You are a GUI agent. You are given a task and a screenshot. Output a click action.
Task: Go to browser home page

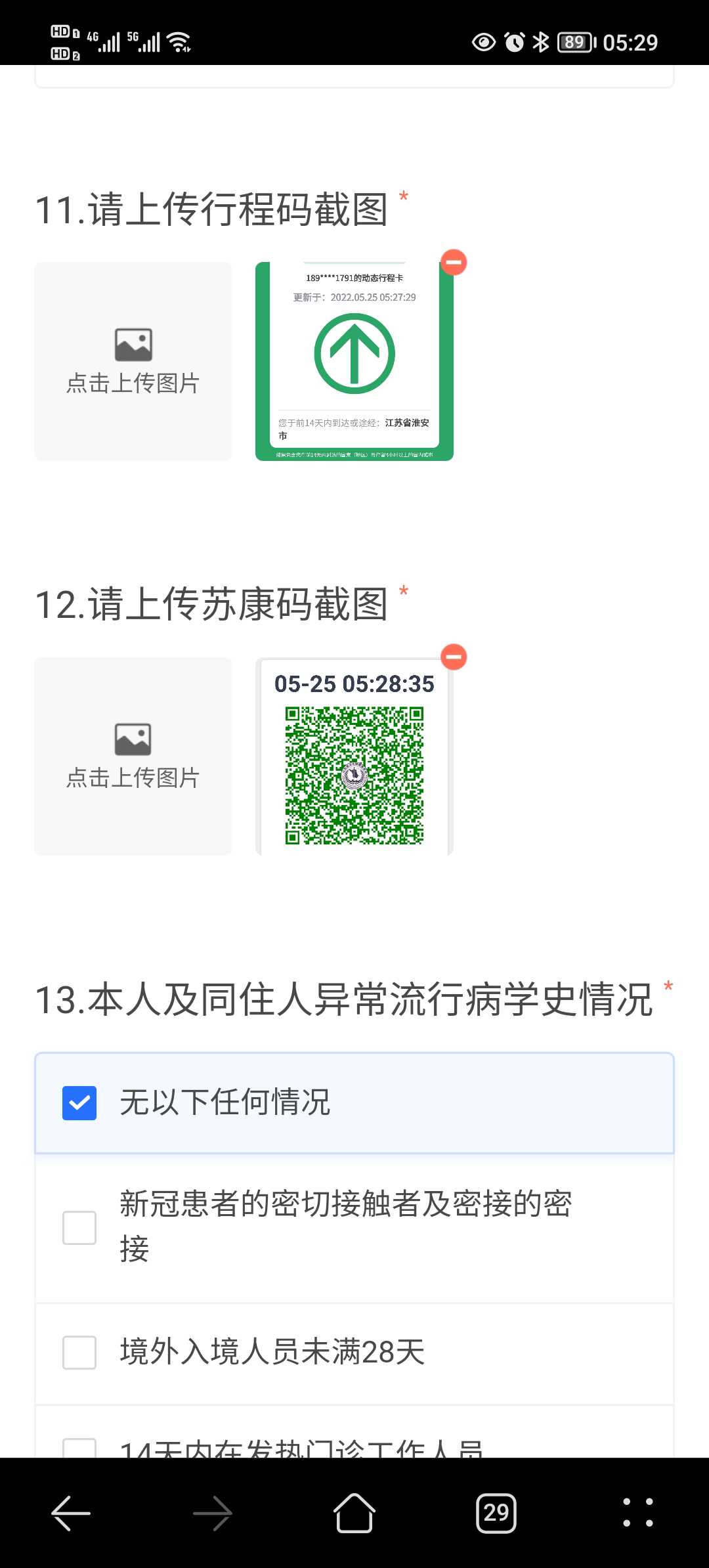point(354,1513)
